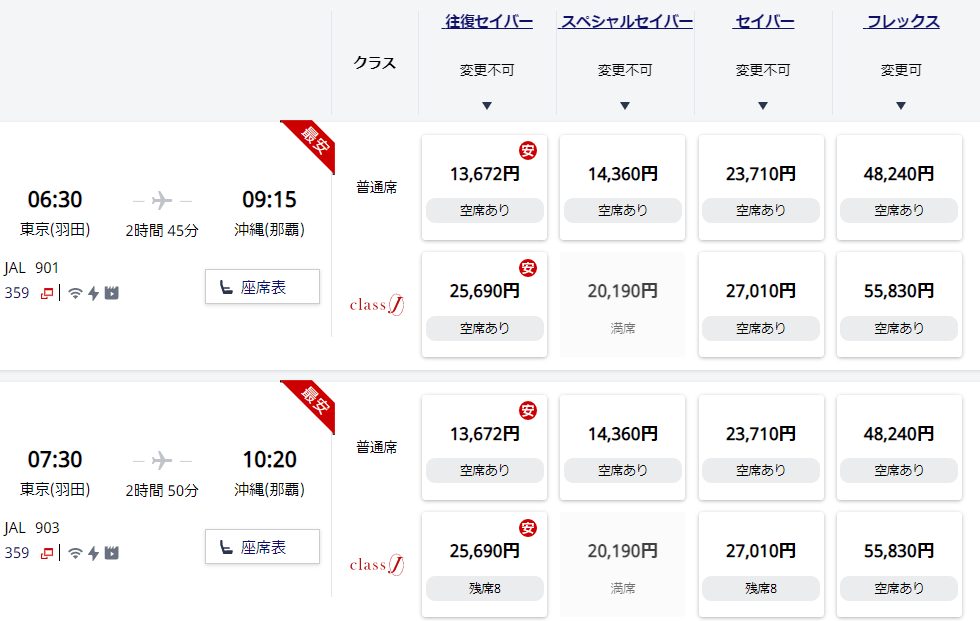Select the 13,672円 普通席 fare on JAL 903
Viewport: 980px width, 621px height.
(484, 448)
